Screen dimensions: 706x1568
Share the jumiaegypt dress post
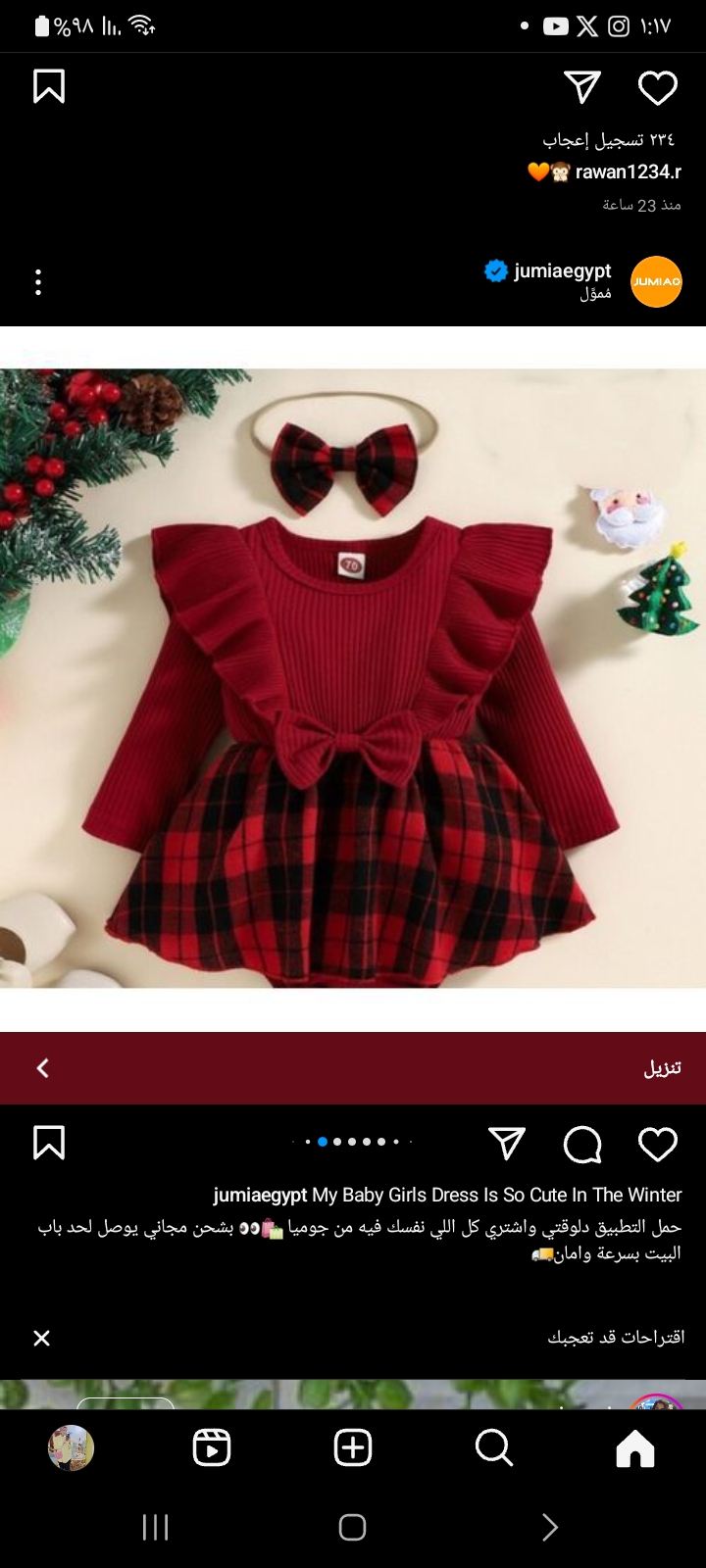coord(507,1144)
